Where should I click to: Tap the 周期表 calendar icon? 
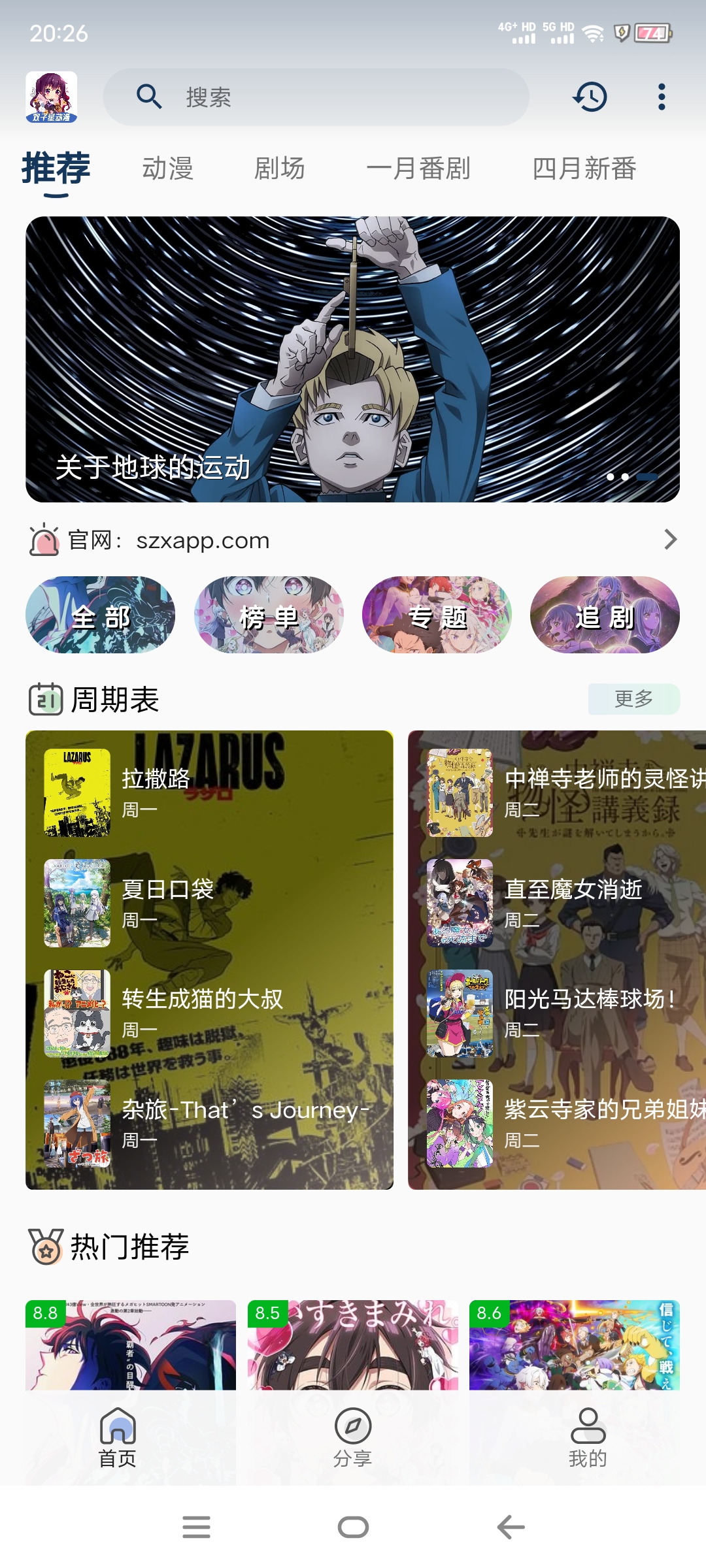[x=44, y=698]
